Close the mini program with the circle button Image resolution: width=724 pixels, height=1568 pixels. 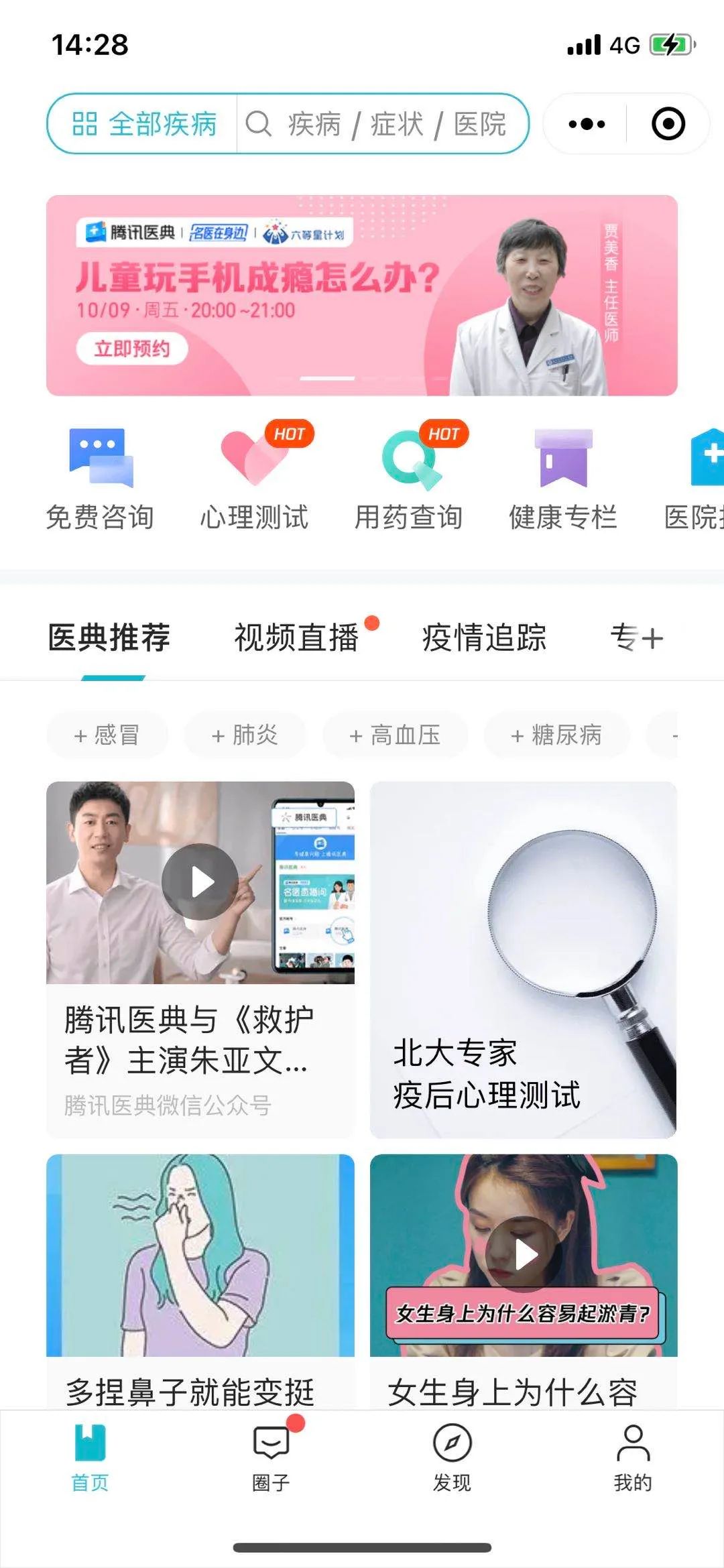[668, 124]
